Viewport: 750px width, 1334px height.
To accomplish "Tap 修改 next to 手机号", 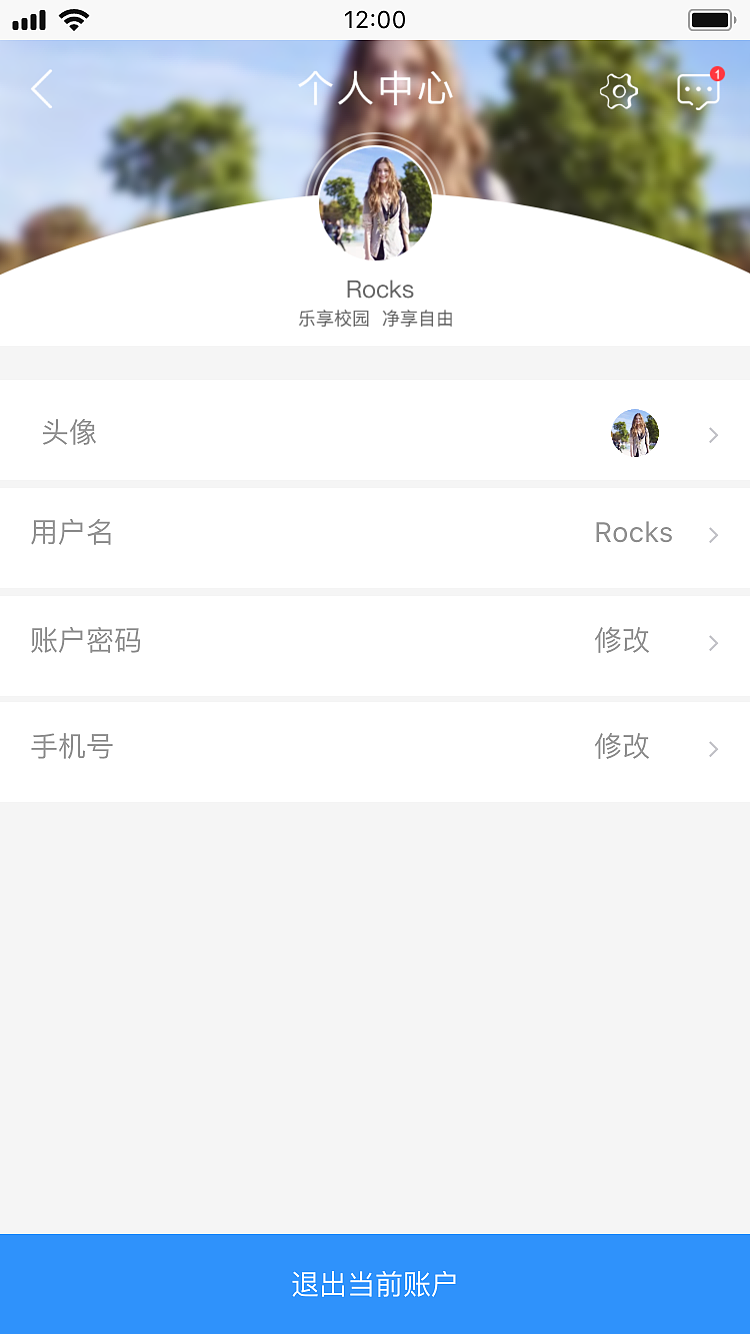I will pos(622,747).
